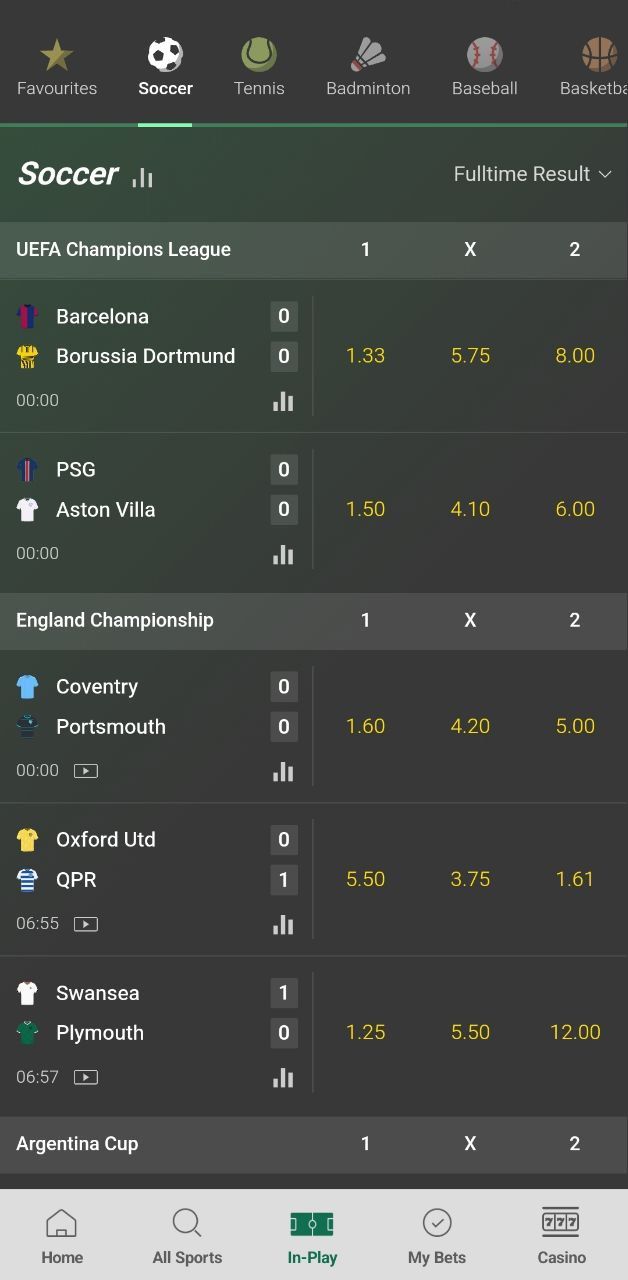
Task: Select draw odds 4.10 for PSG match
Action: (470, 509)
